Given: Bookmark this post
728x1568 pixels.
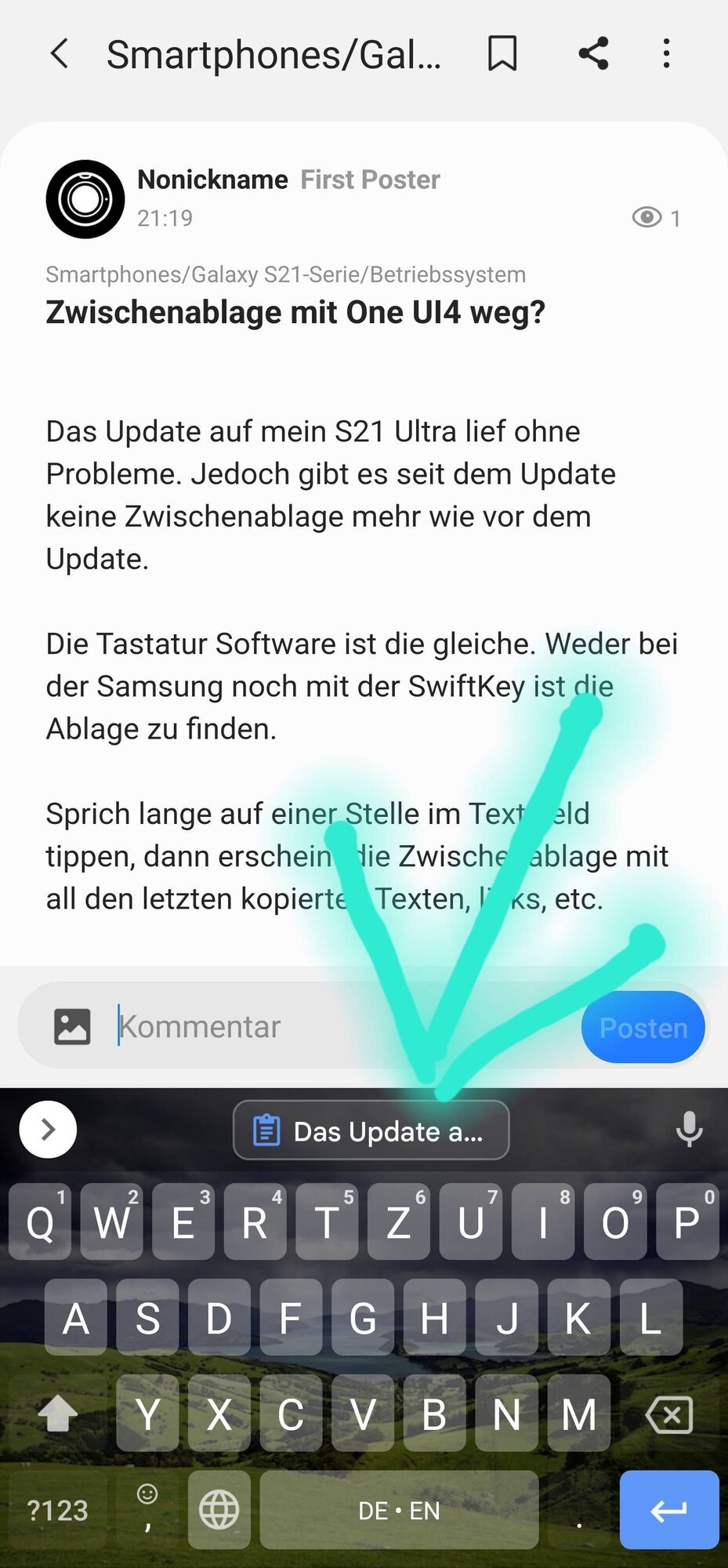Looking at the screenshot, I should point(502,54).
